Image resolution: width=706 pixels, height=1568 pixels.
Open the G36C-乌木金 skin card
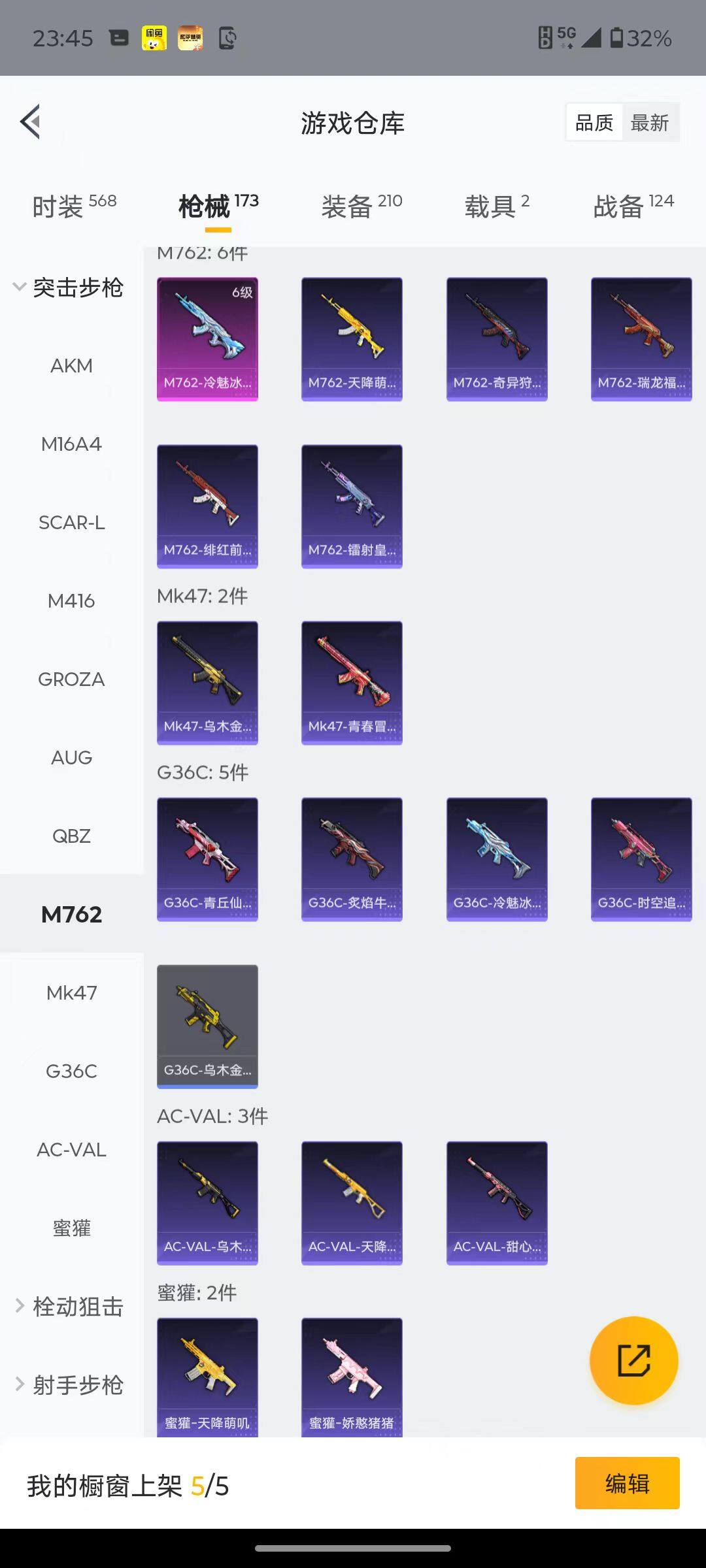207,1026
